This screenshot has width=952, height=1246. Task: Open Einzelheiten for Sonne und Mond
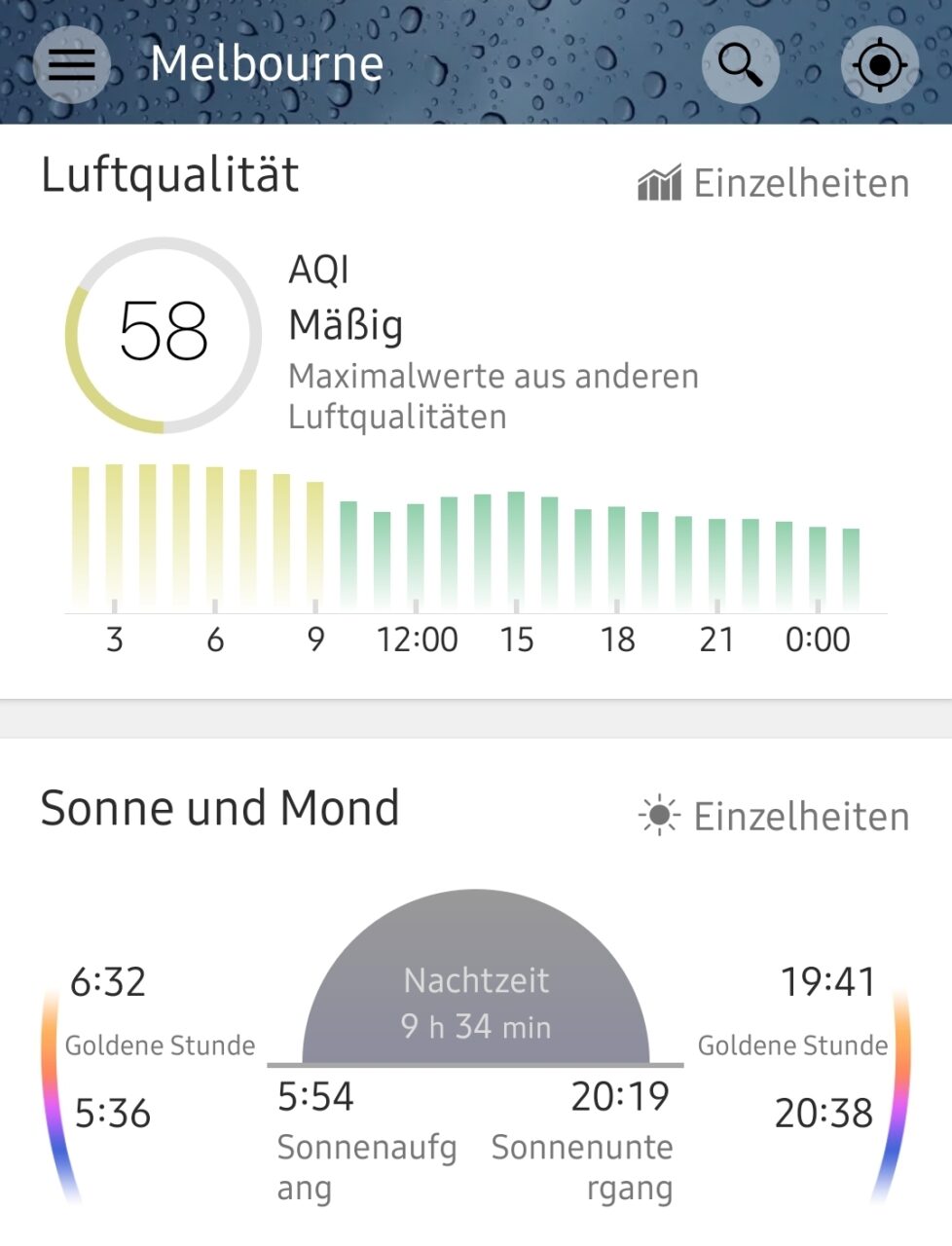774,816
